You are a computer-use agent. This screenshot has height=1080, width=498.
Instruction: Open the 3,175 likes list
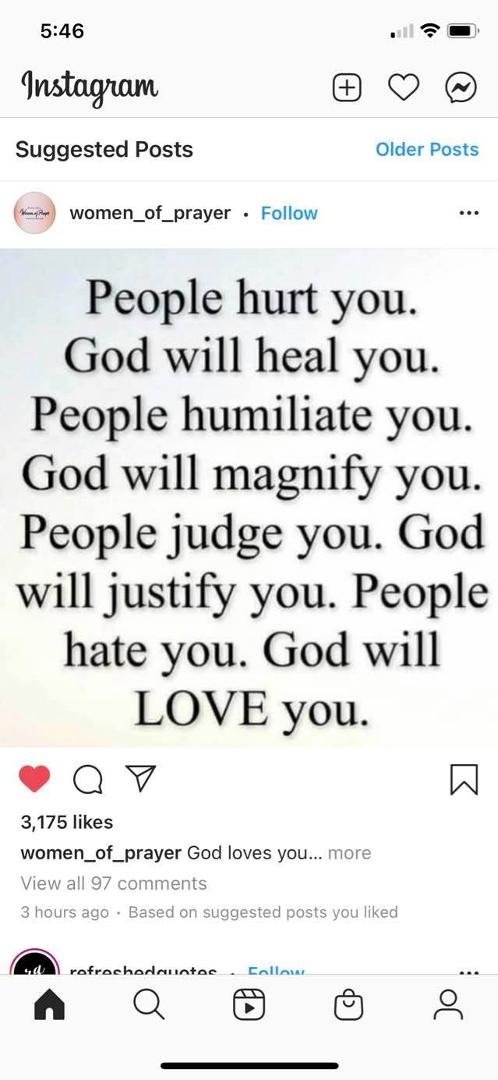click(x=67, y=822)
